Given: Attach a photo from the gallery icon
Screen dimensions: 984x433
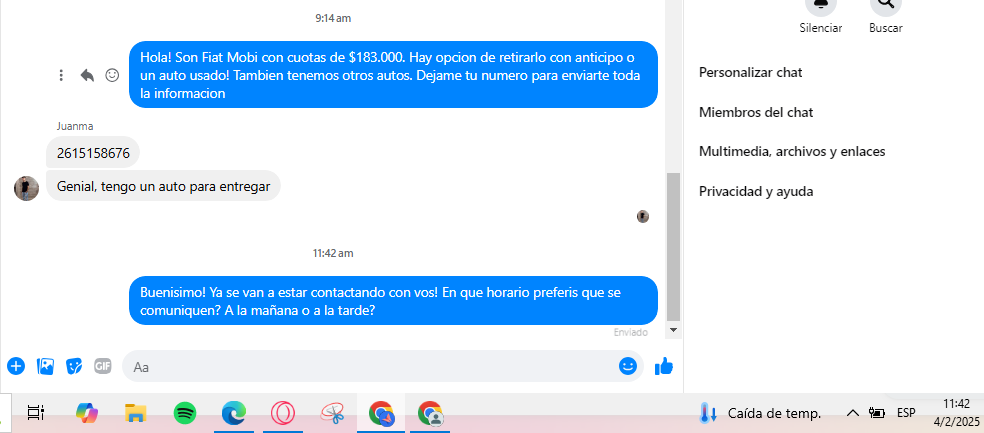Looking at the screenshot, I should [45, 366].
